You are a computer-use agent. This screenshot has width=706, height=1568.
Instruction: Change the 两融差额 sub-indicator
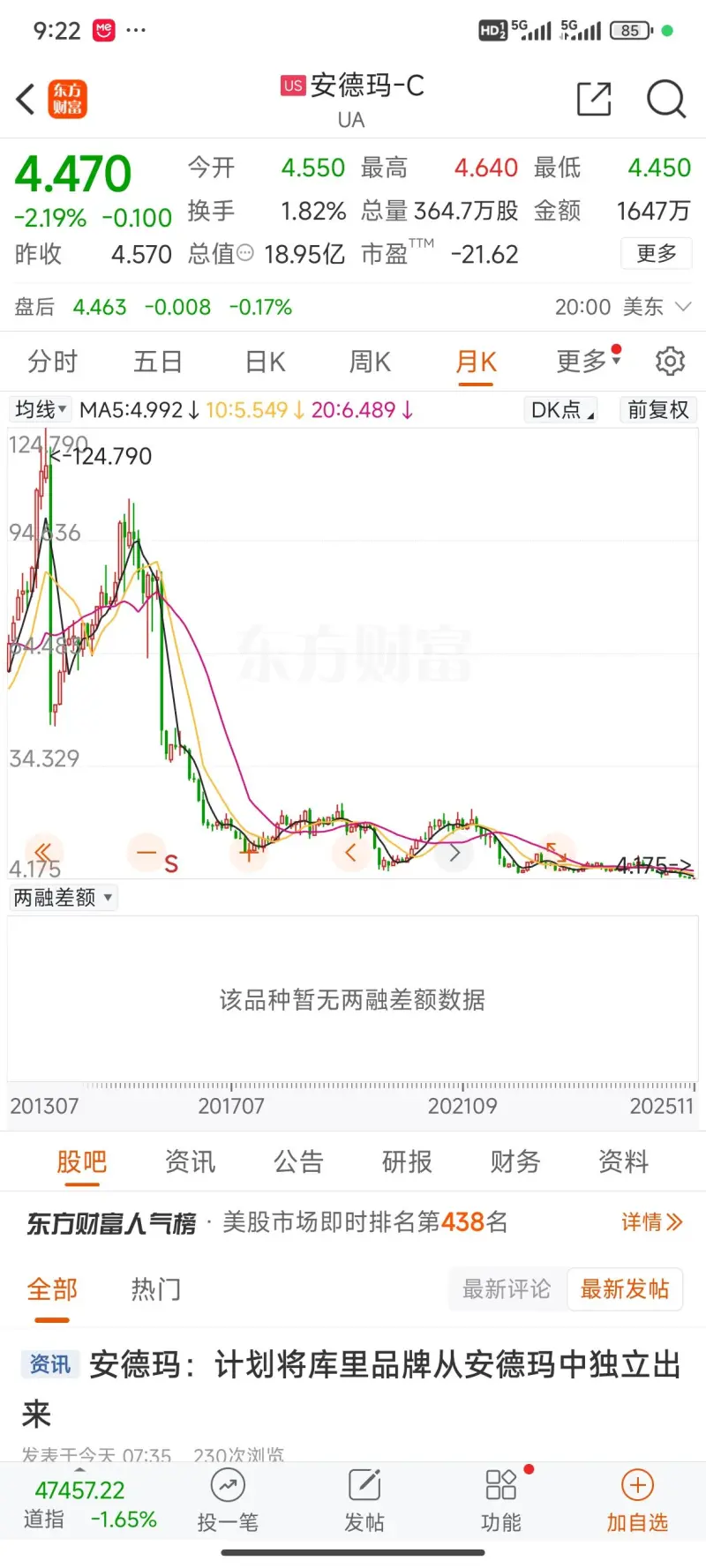pyautogui.click(x=64, y=898)
